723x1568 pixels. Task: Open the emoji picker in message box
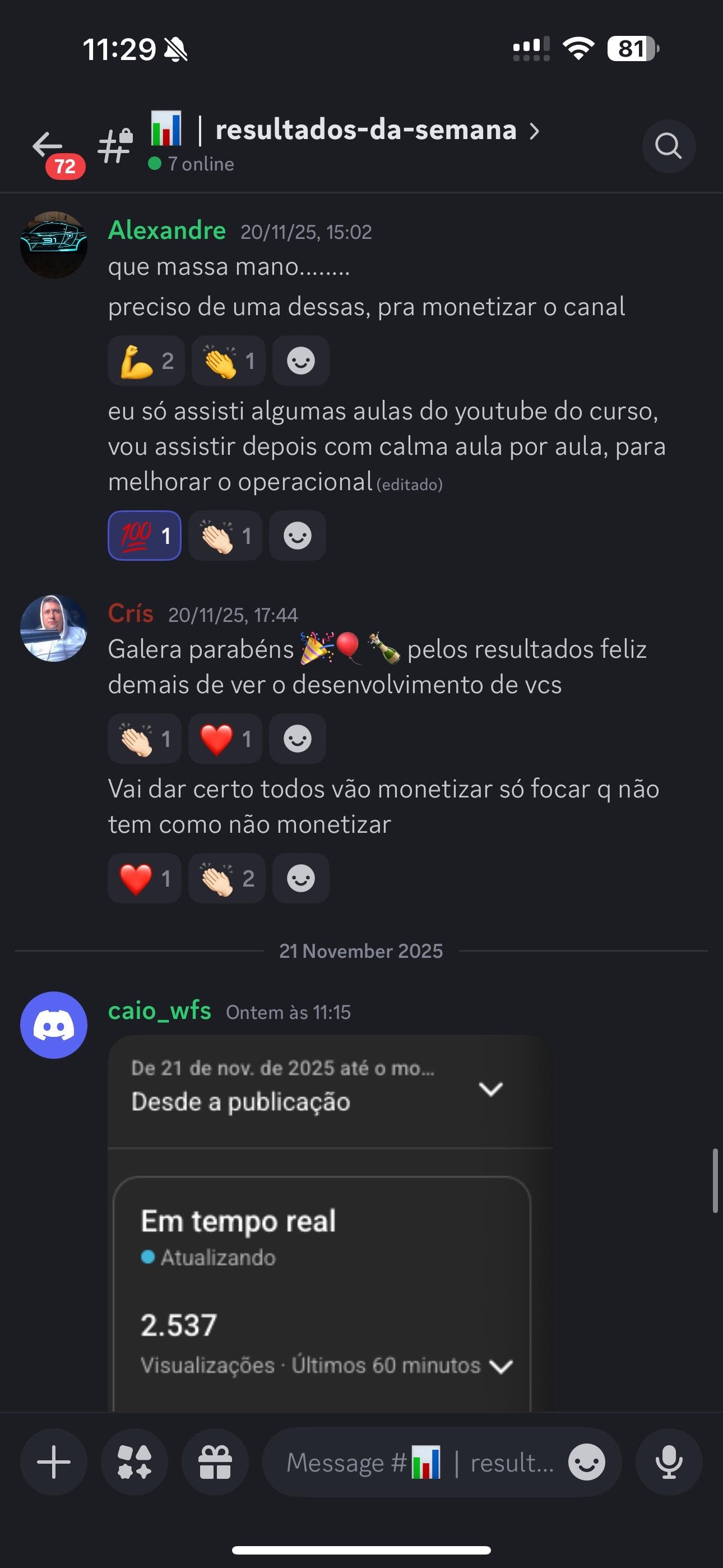pyautogui.click(x=586, y=1462)
